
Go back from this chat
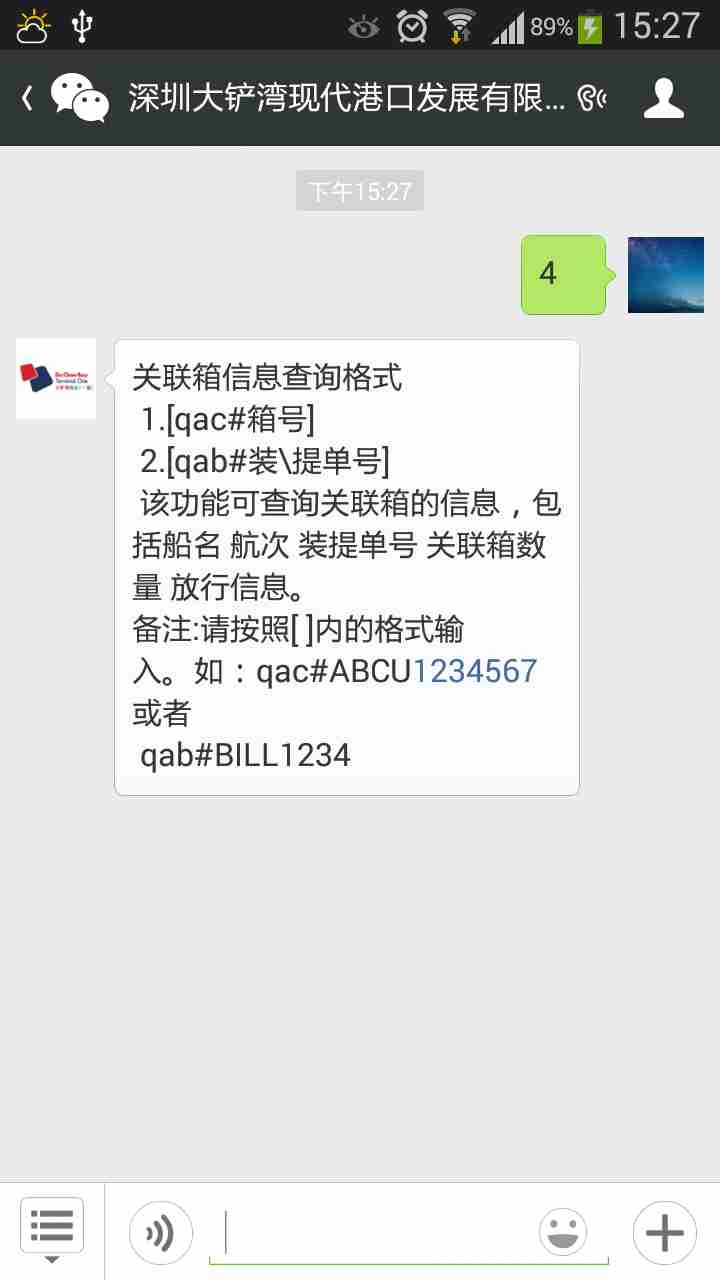pyautogui.click(x=28, y=98)
